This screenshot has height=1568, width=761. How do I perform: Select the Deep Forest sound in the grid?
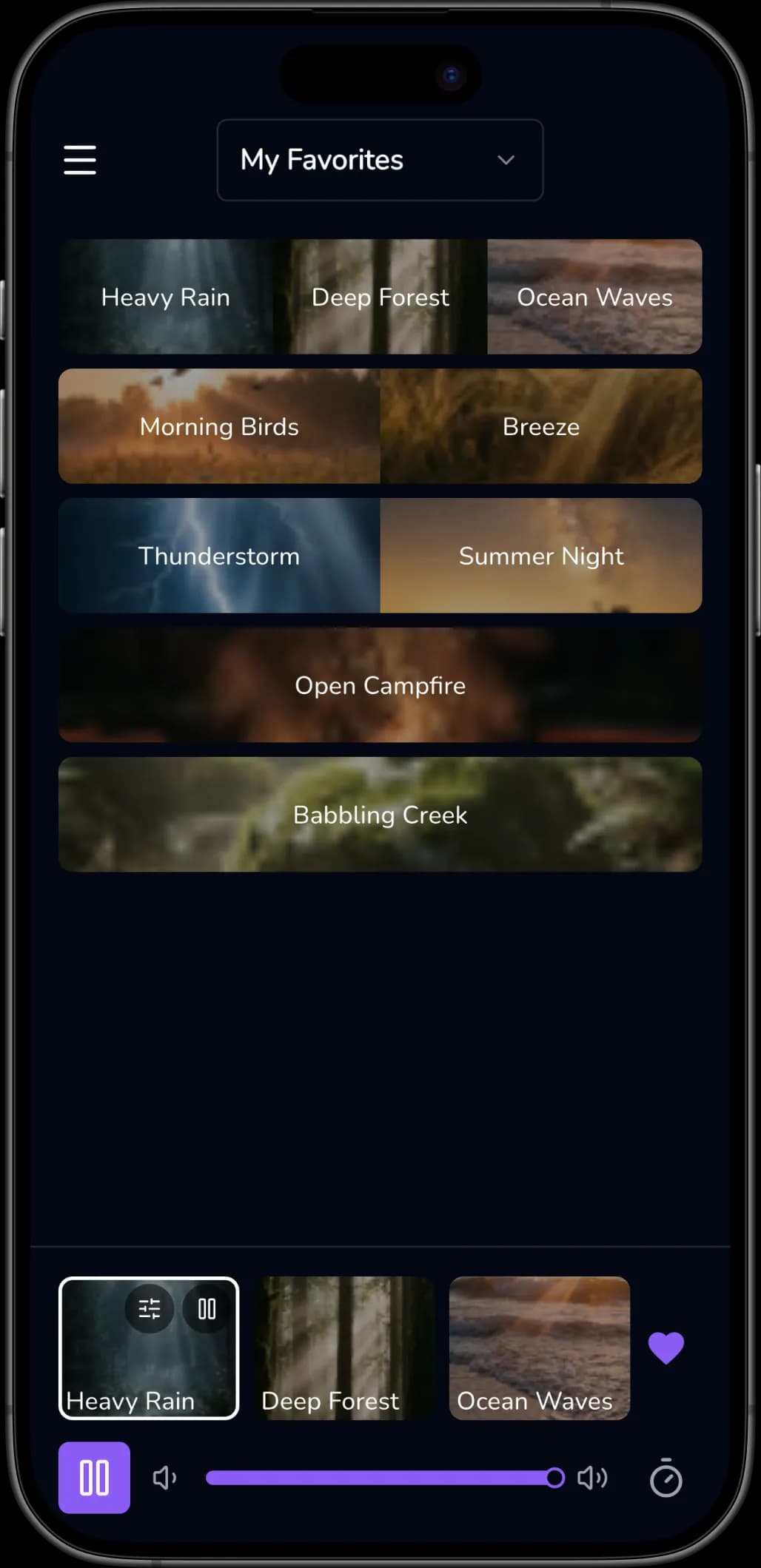point(380,297)
